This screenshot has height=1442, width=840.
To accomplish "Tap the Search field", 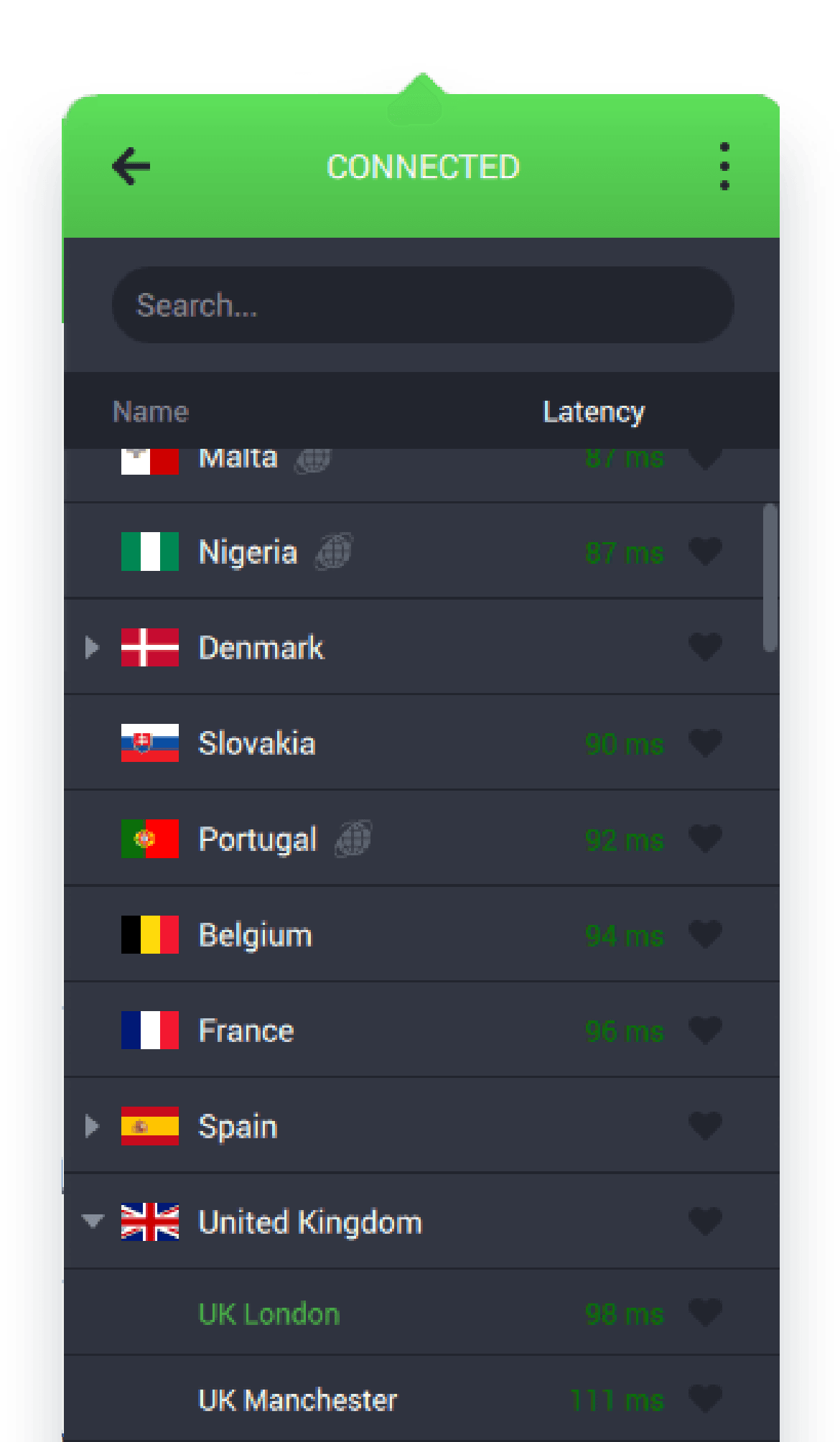I will (422, 305).
